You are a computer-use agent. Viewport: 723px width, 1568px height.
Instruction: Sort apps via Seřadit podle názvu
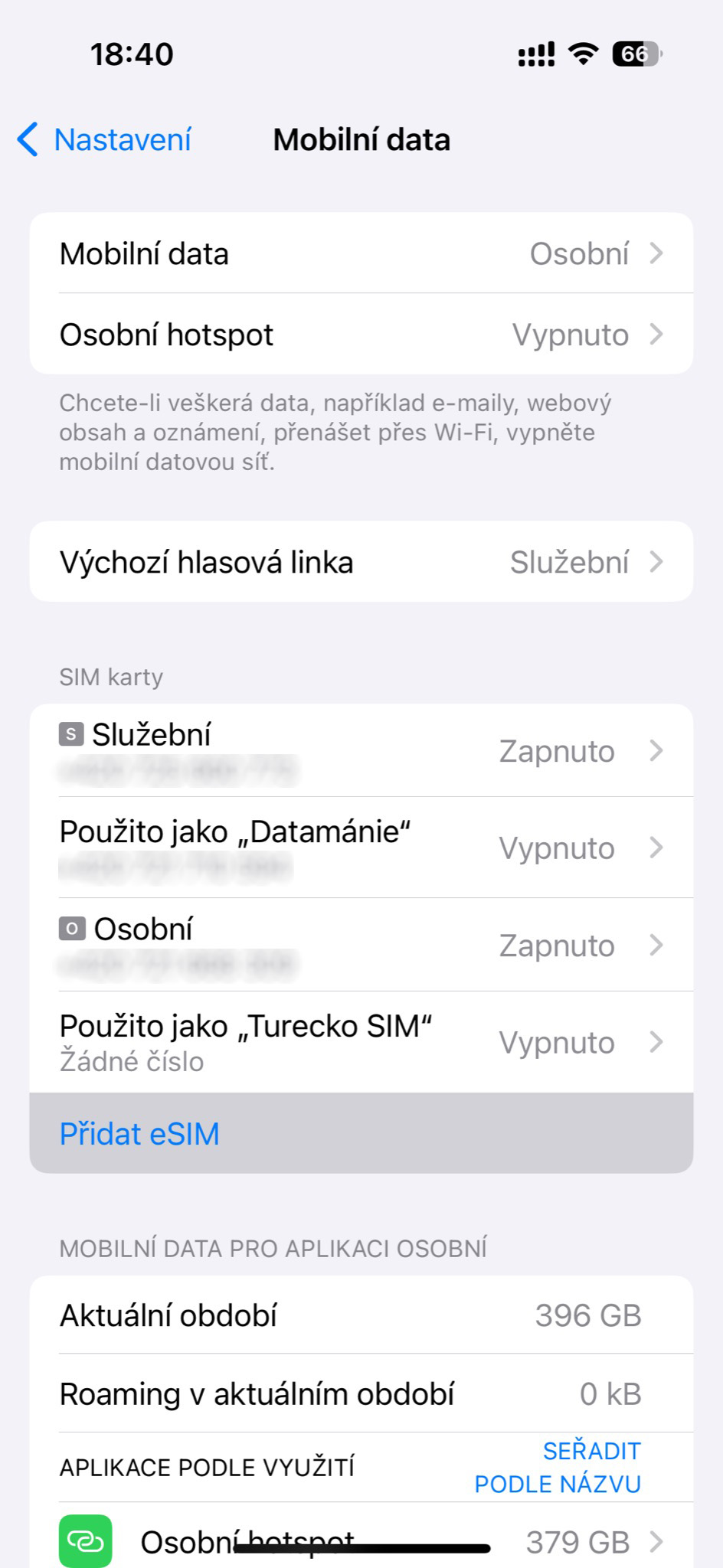[558, 1467]
